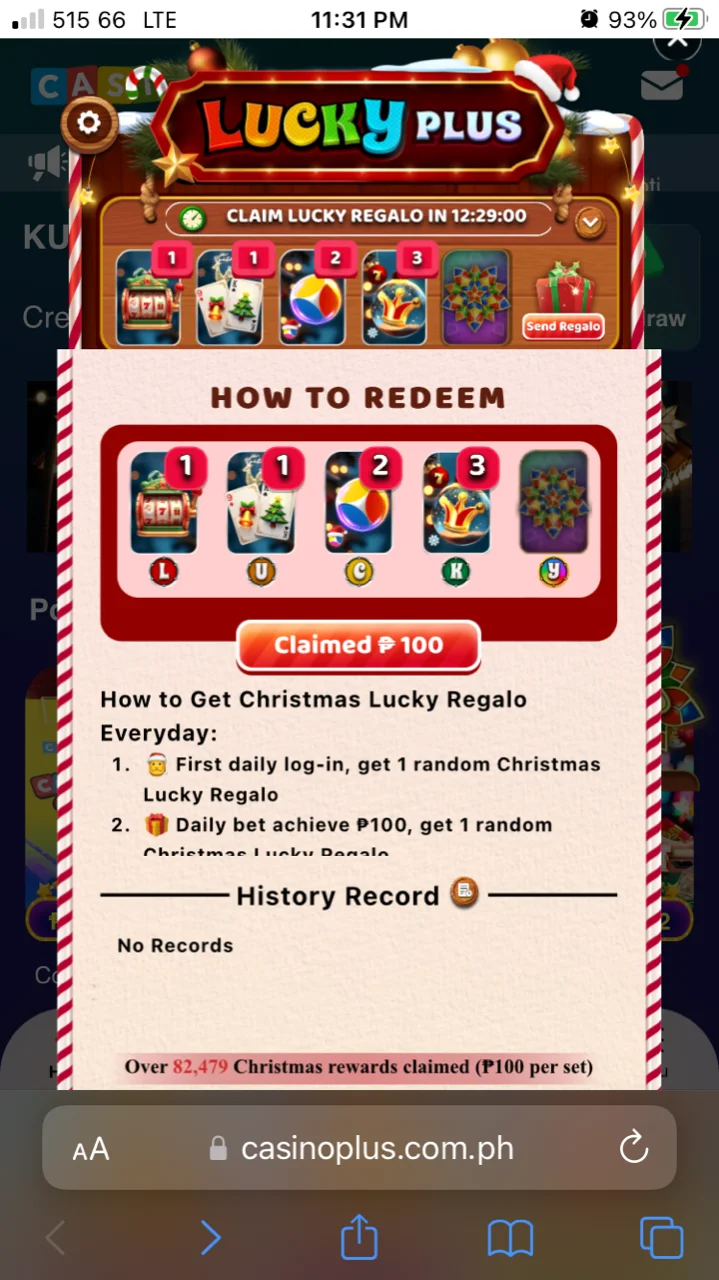Image resolution: width=719 pixels, height=1280 pixels.
Task: Open Safari's AA text size menu
Action: tap(91, 1149)
